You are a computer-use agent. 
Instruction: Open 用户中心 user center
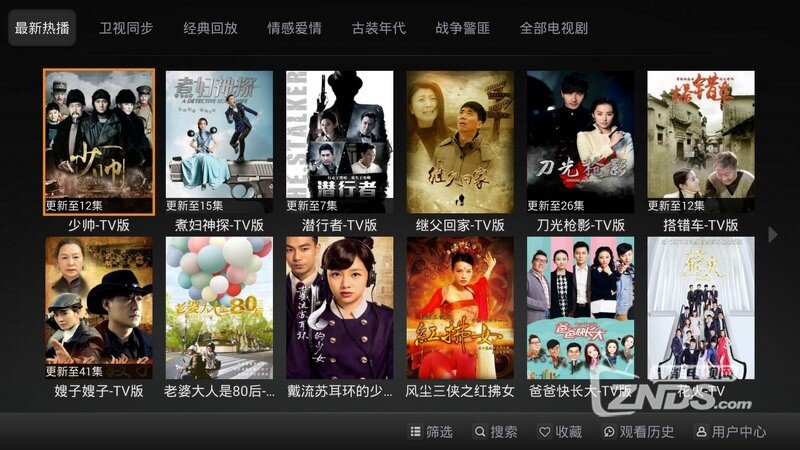(x=730, y=432)
